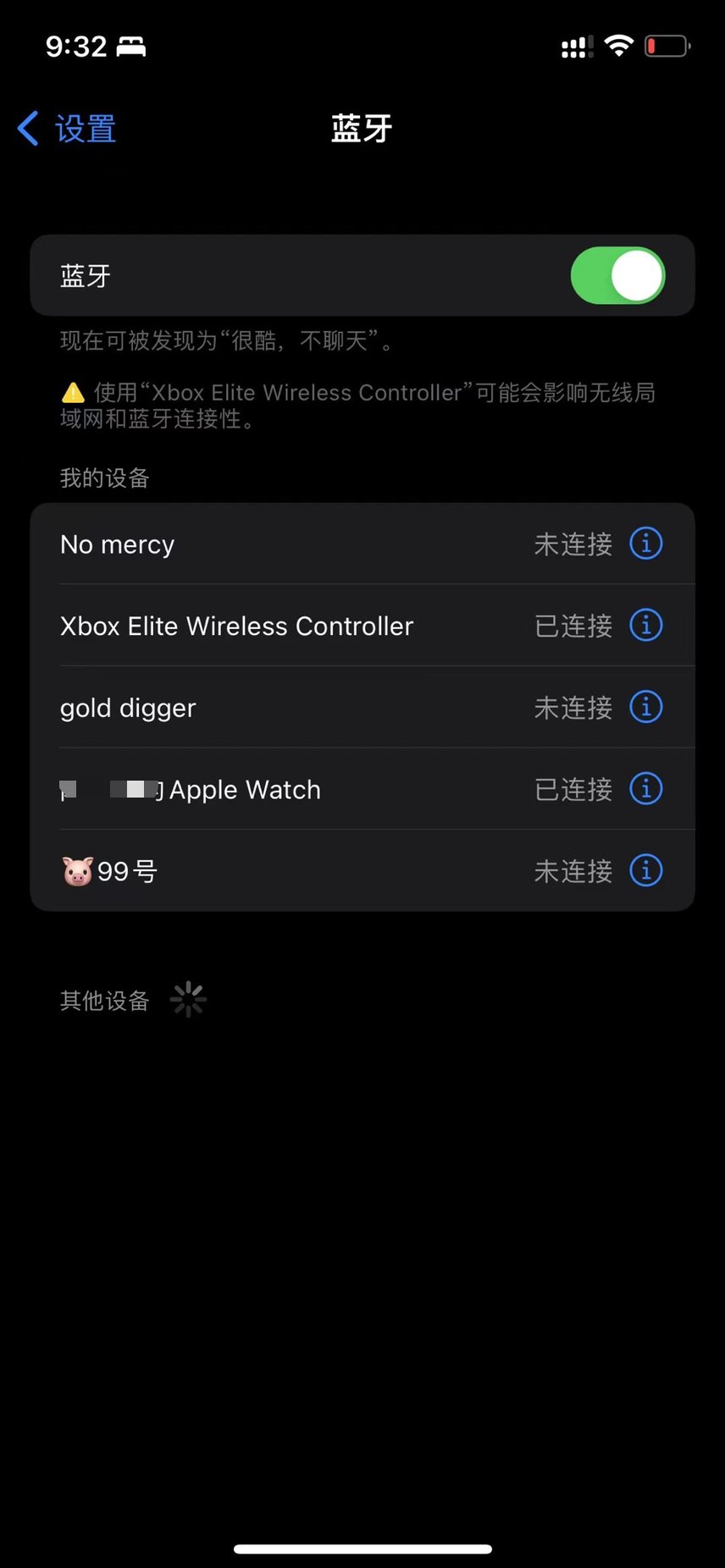View info for Apple Watch
This screenshot has width=725, height=1568.
645,789
